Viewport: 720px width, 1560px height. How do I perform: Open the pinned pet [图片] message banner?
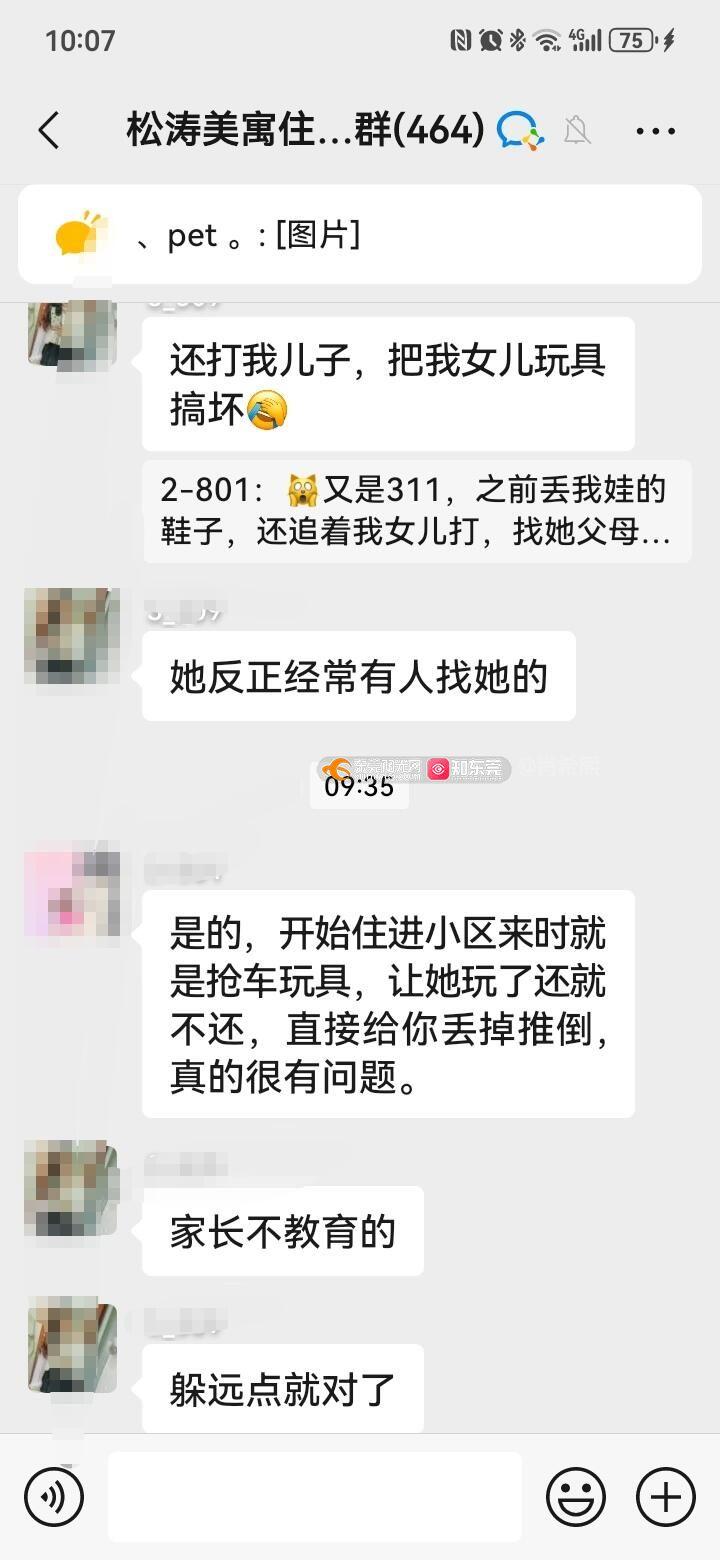pyautogui.click(x=360, y=236)
